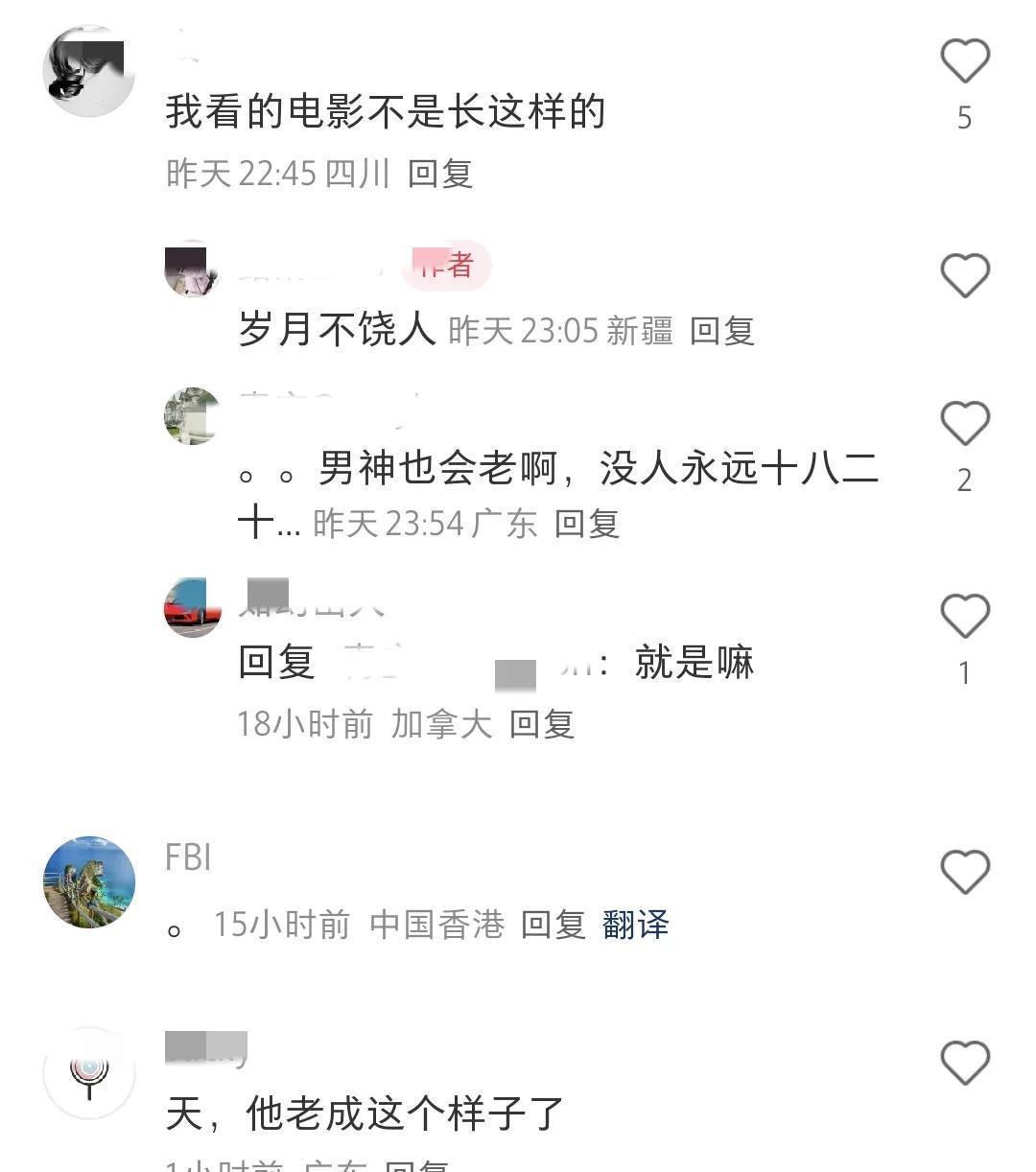Viewport: 1036px width, 1172px height.
Task: Like the comment 我看的电影不是长这样的
Action: pyautogui.click(x=964, y=61)
